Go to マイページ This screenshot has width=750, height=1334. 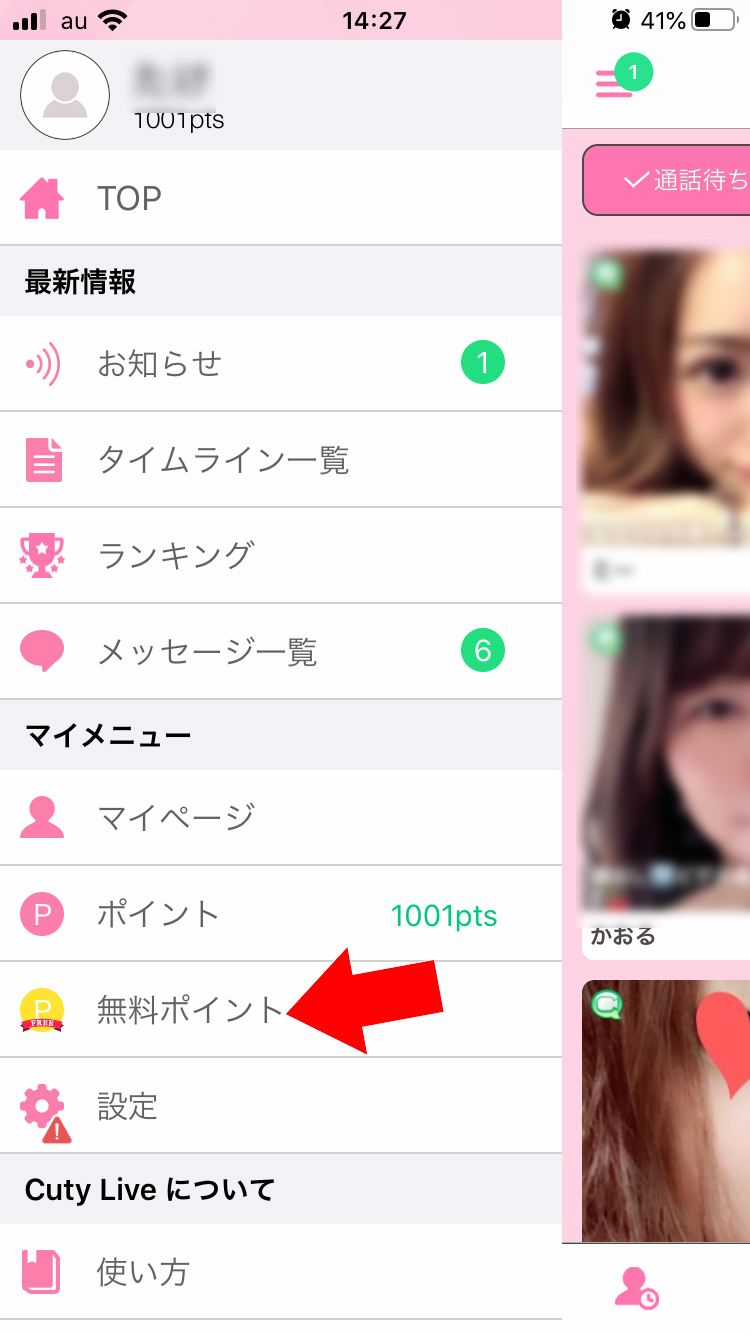coord(281,817)
